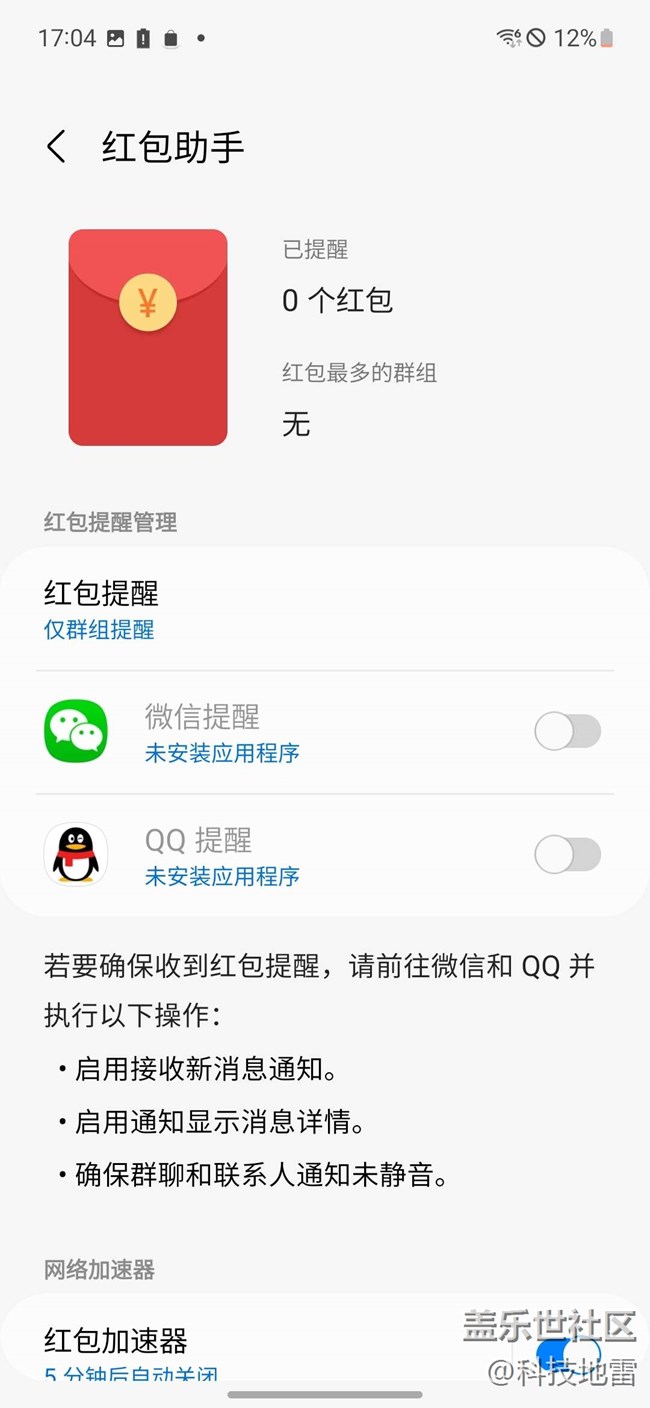Viewport: 650px width, 1408px height.
Task: Toggle the QQ 提醒 switch
Action: pyautogui.click(x=567, y=855)
